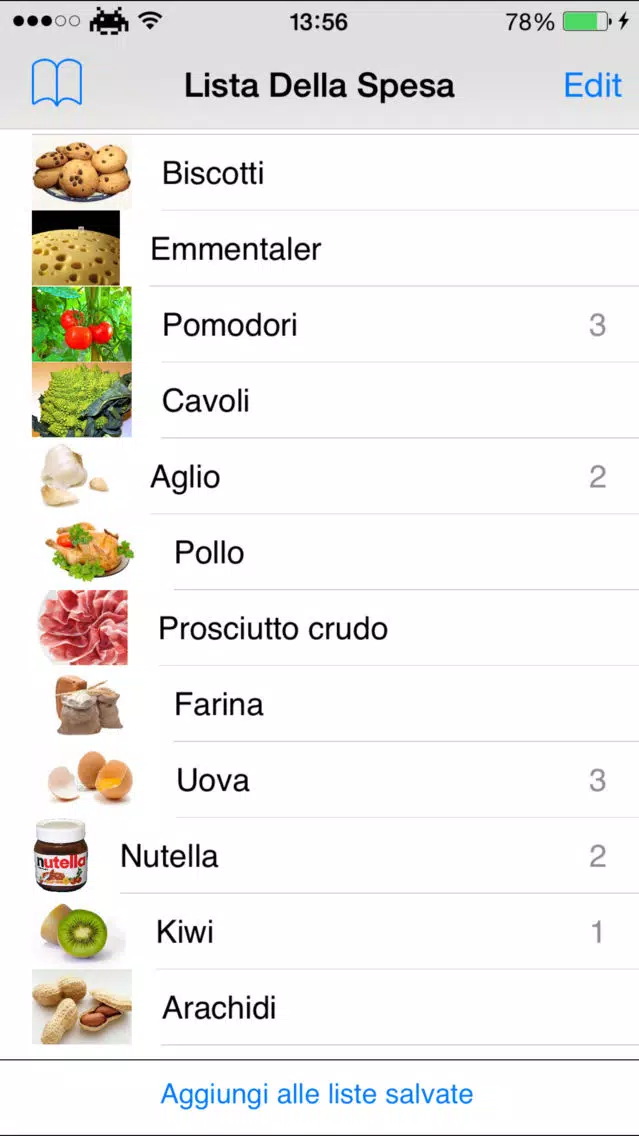Tap Edit in the top bar

[592, 85]
